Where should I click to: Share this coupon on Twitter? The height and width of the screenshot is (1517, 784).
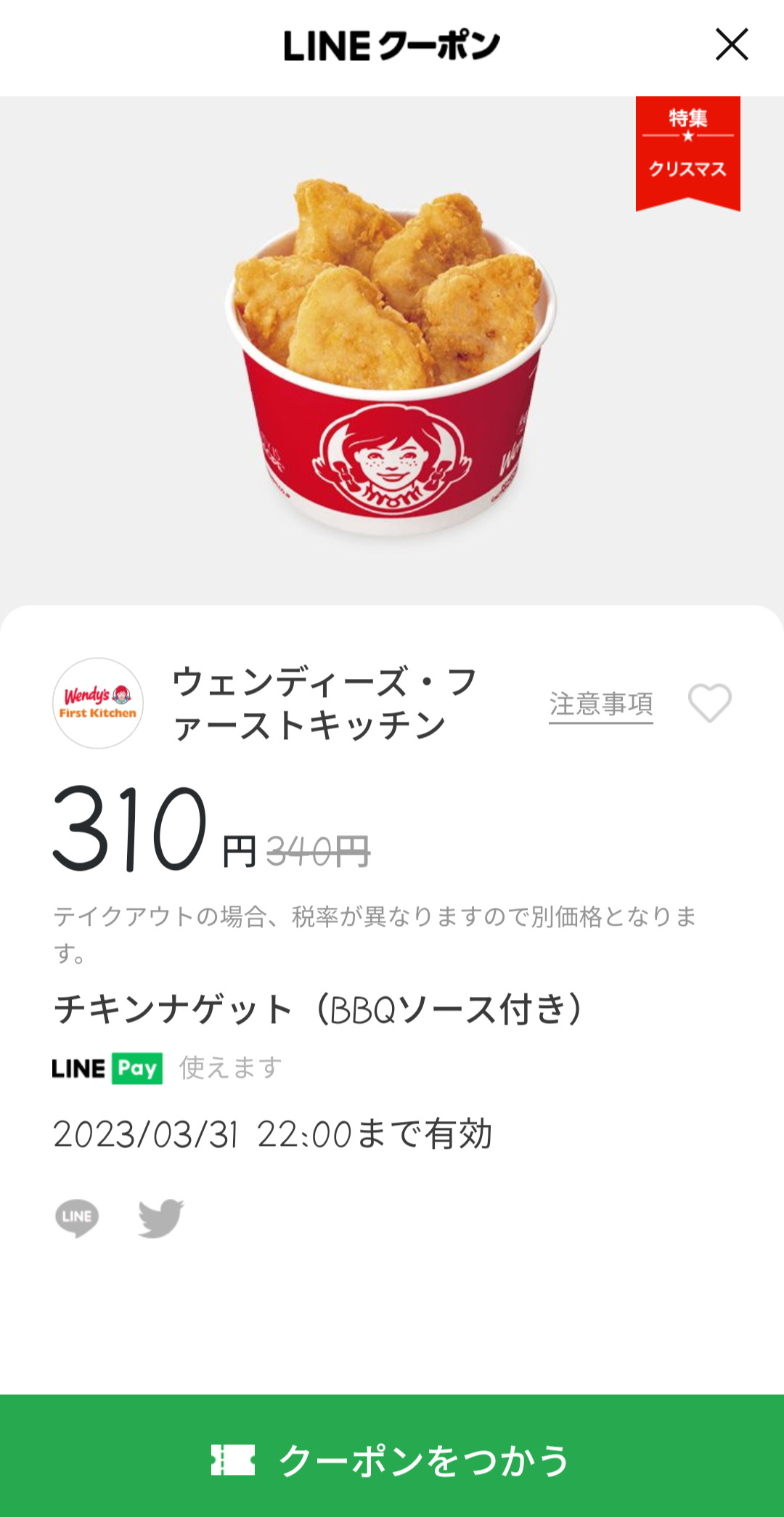160,1218
